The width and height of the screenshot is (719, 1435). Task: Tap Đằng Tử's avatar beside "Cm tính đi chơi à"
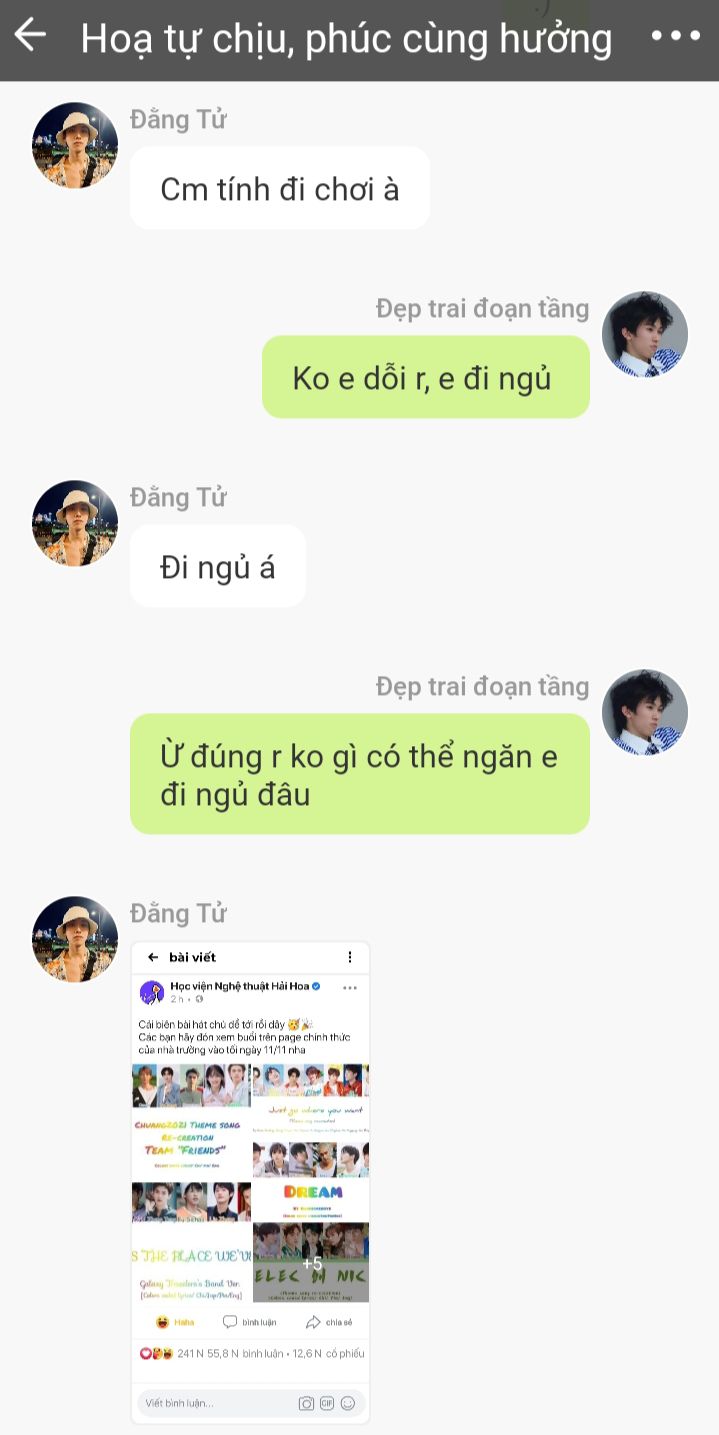tap(75, 146)
